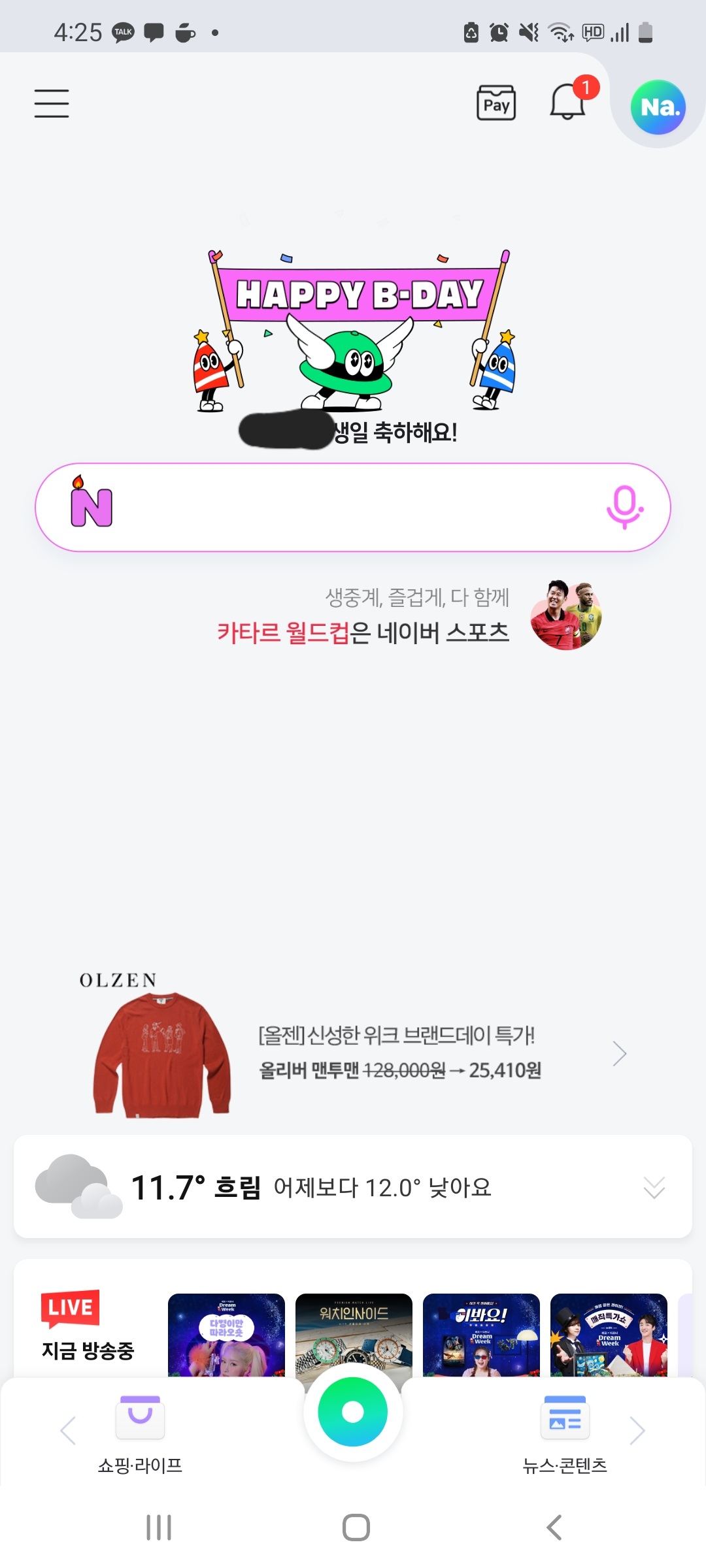Open the 워치인사이드 live broadcast

click(x=354, y=1335)
